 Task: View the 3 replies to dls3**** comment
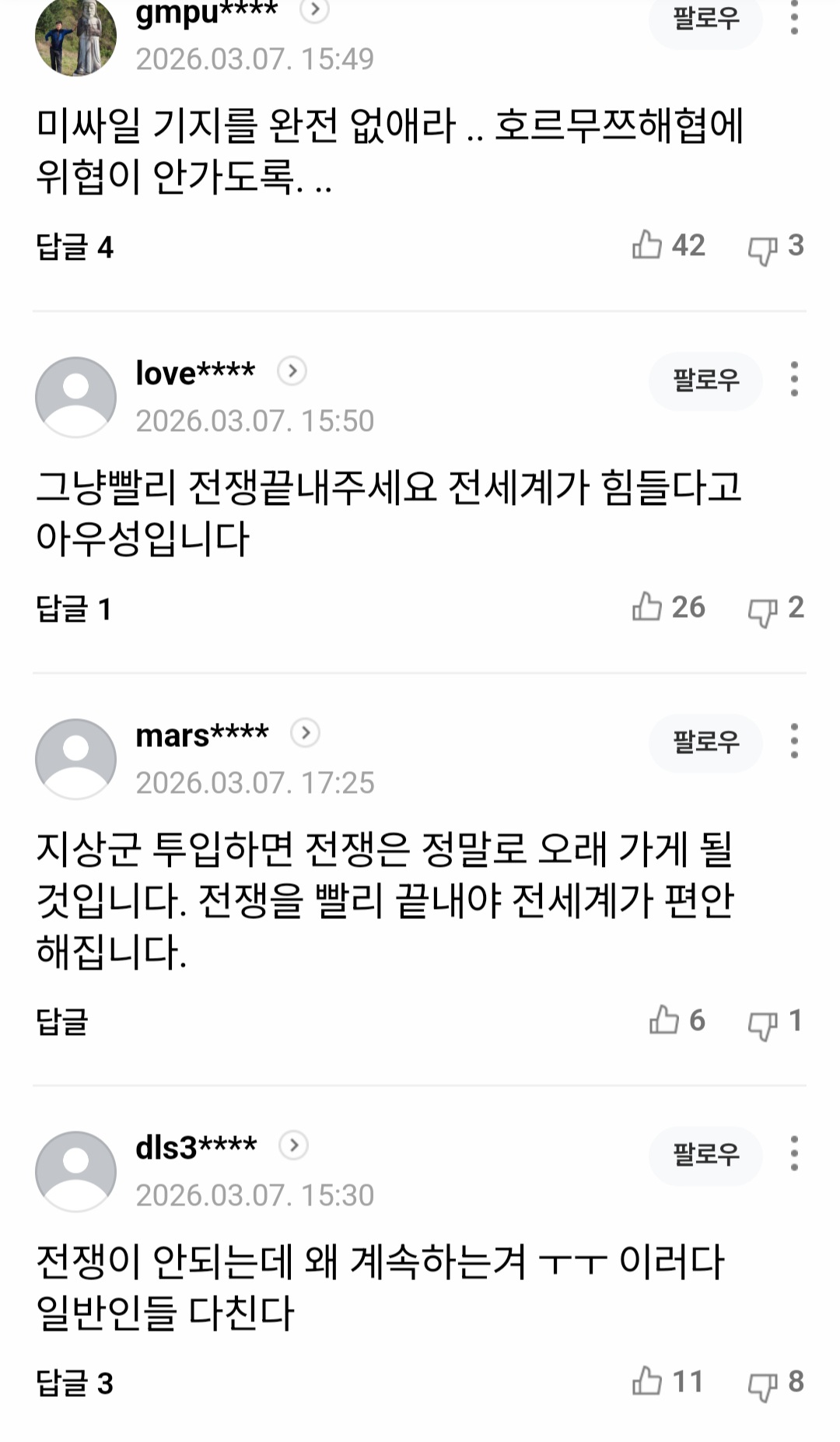(75, 1384)
